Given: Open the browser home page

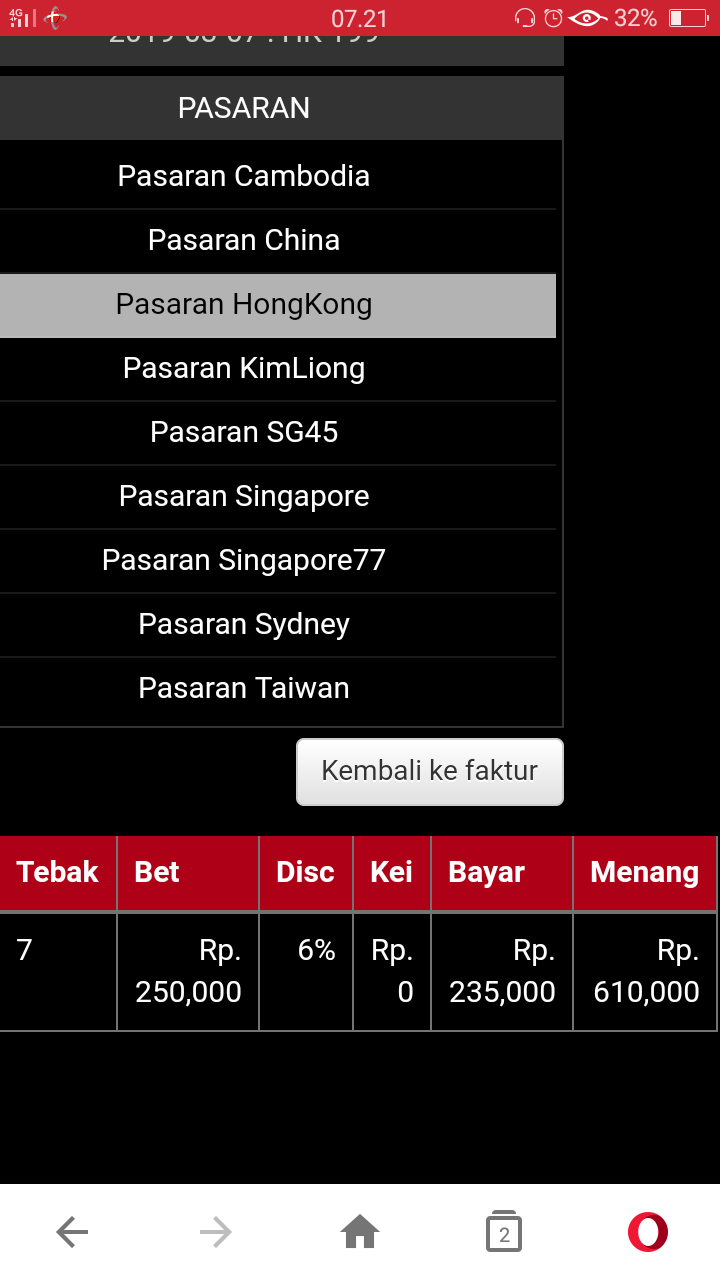Looking at the screenshot, I should (360, 1233).
